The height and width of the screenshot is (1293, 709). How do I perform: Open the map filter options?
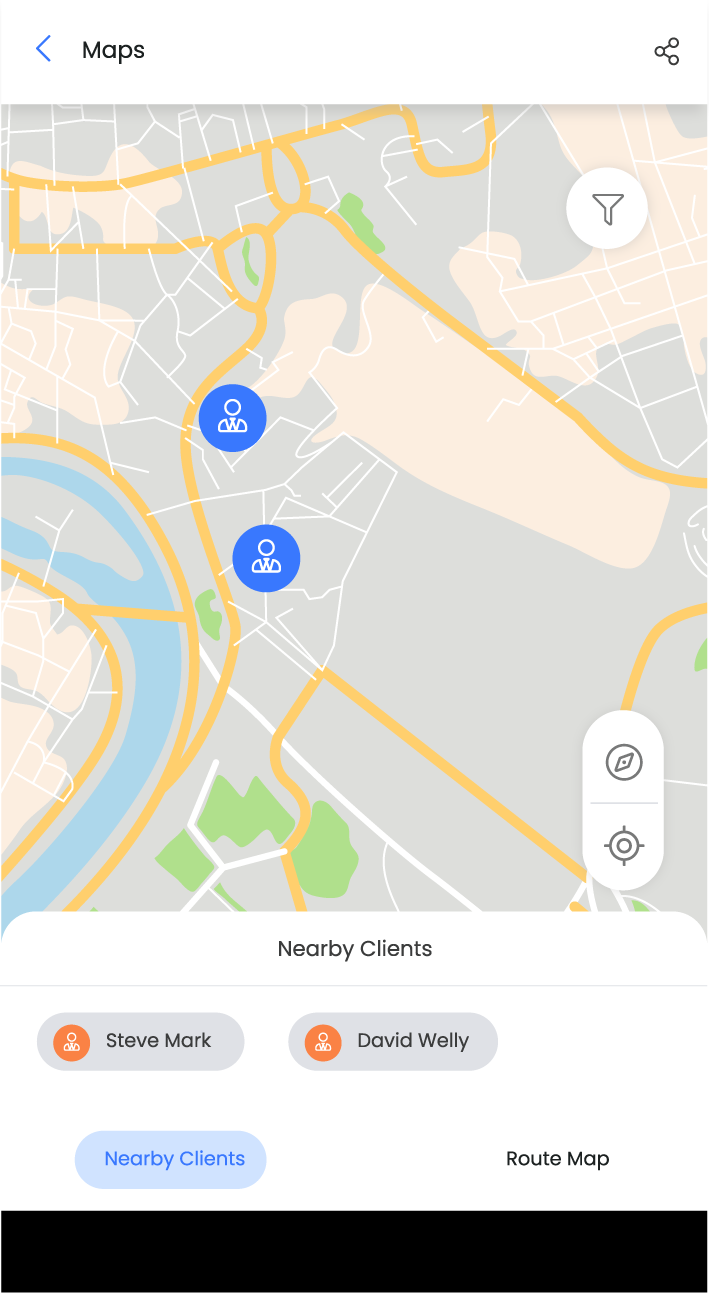[607, 208]
